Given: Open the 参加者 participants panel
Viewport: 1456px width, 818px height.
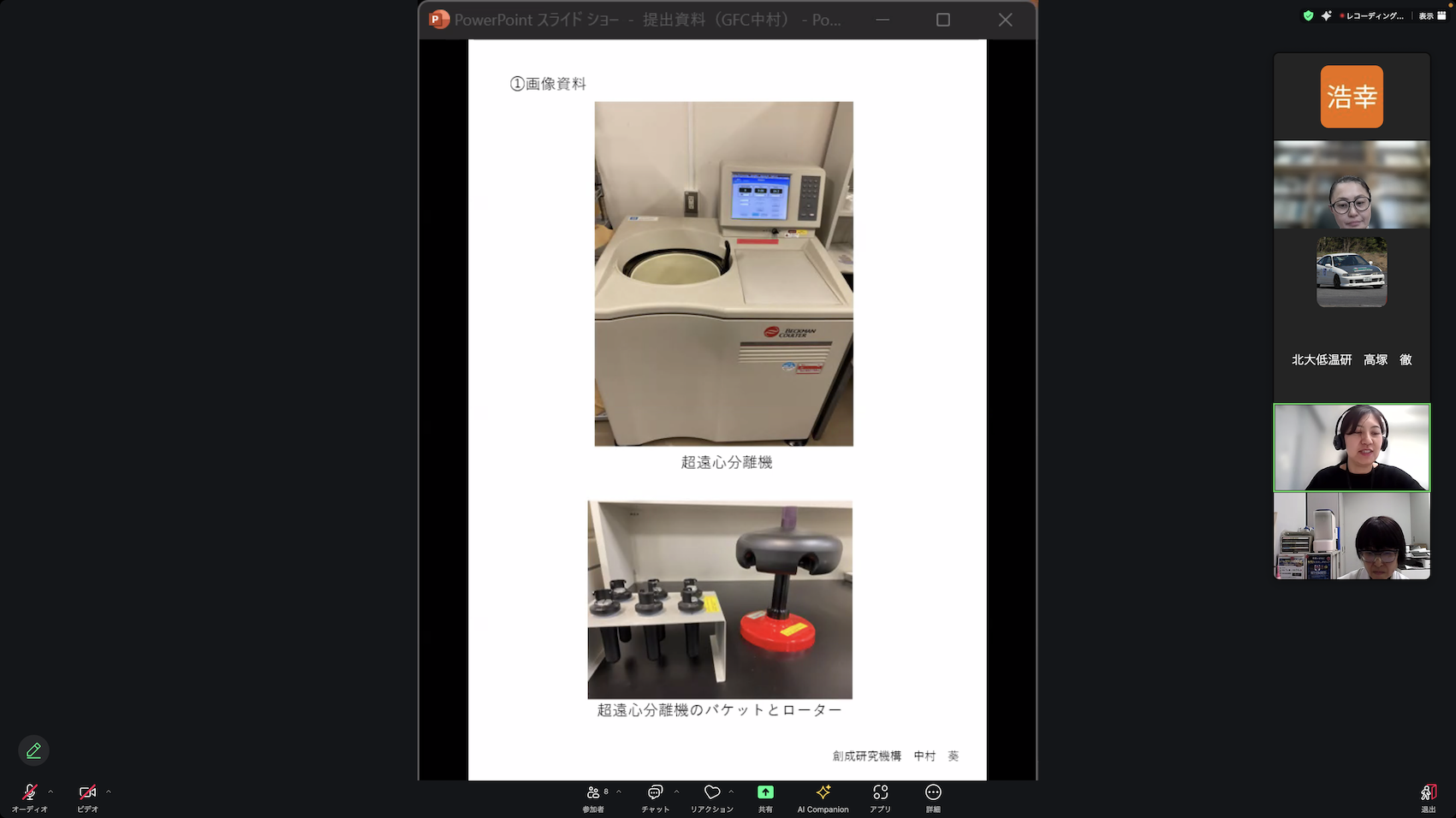Looking at the screenshot, I should click(594, 797).
